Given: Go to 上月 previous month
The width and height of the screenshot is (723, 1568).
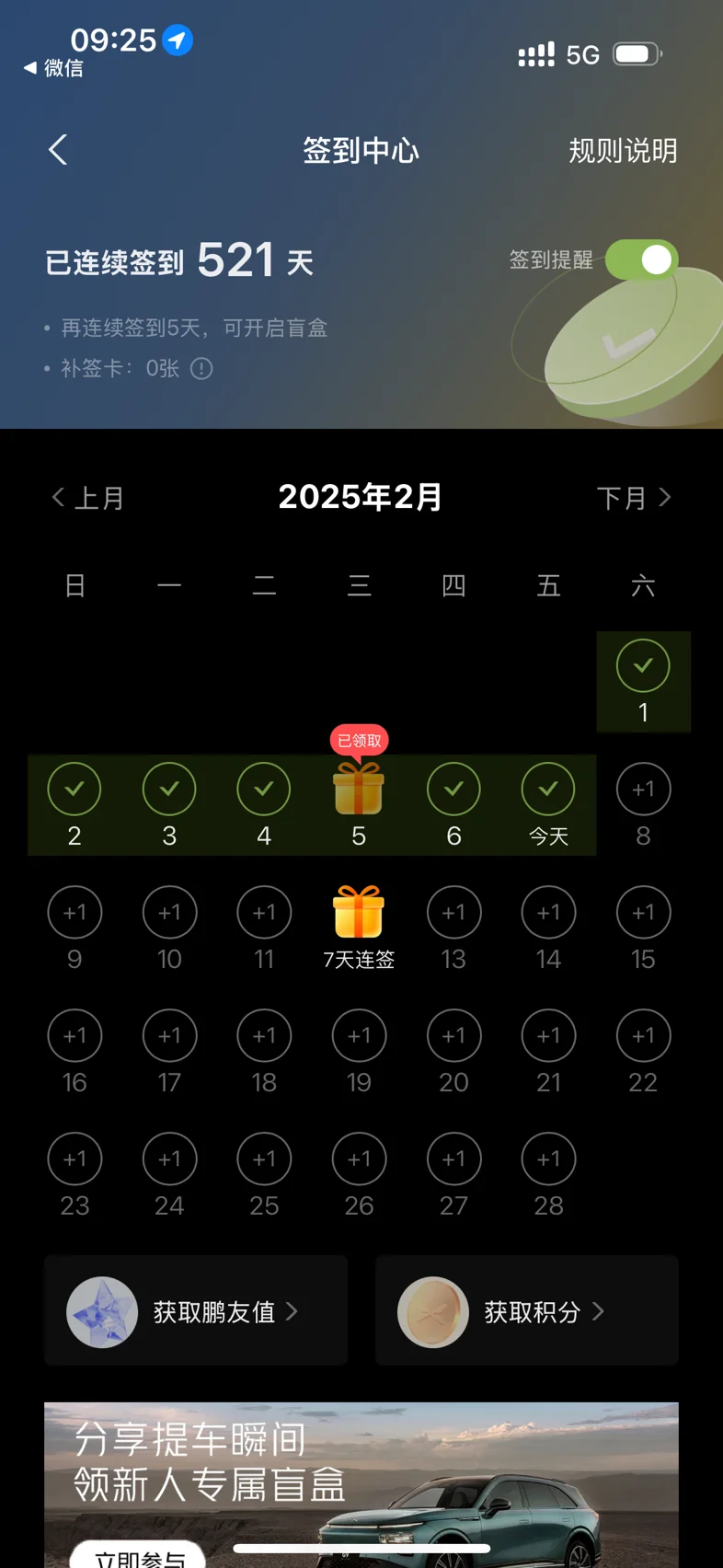Looking at the screenshot, I should [87, 498].
